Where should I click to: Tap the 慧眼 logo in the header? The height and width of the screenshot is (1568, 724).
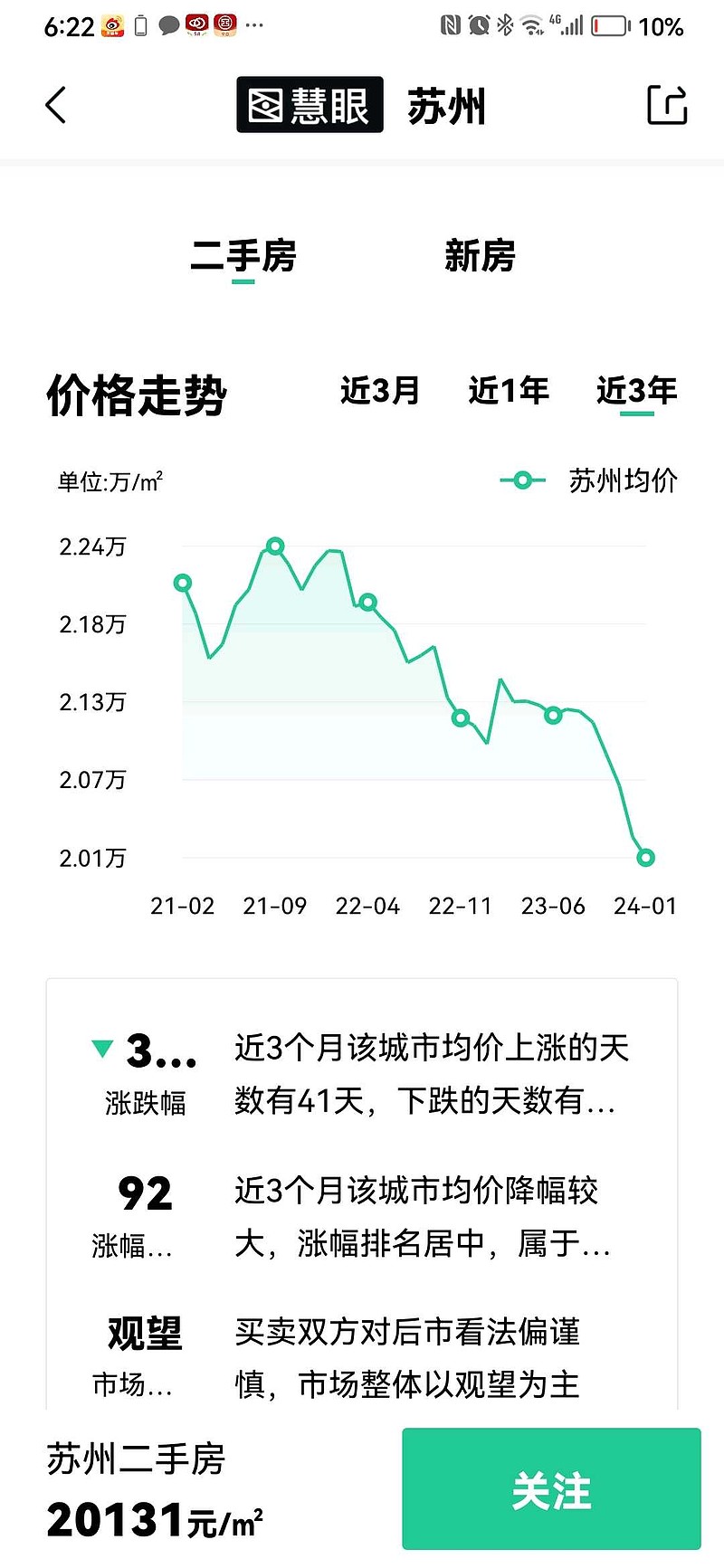pyautogui.click(x=310, y=105)
